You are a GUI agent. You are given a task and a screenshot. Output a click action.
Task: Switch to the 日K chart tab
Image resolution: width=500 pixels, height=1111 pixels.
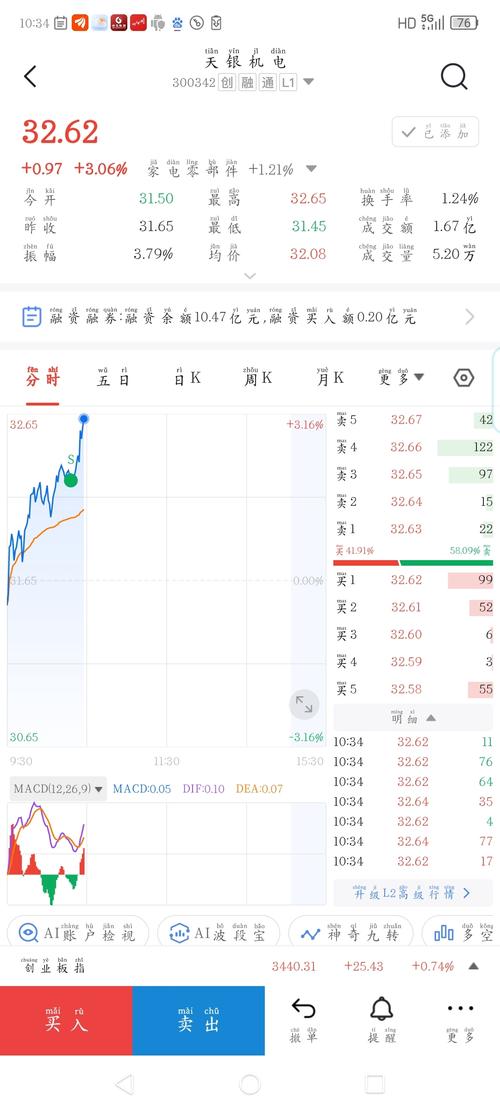pyautogui.click(x=188, y=376)
